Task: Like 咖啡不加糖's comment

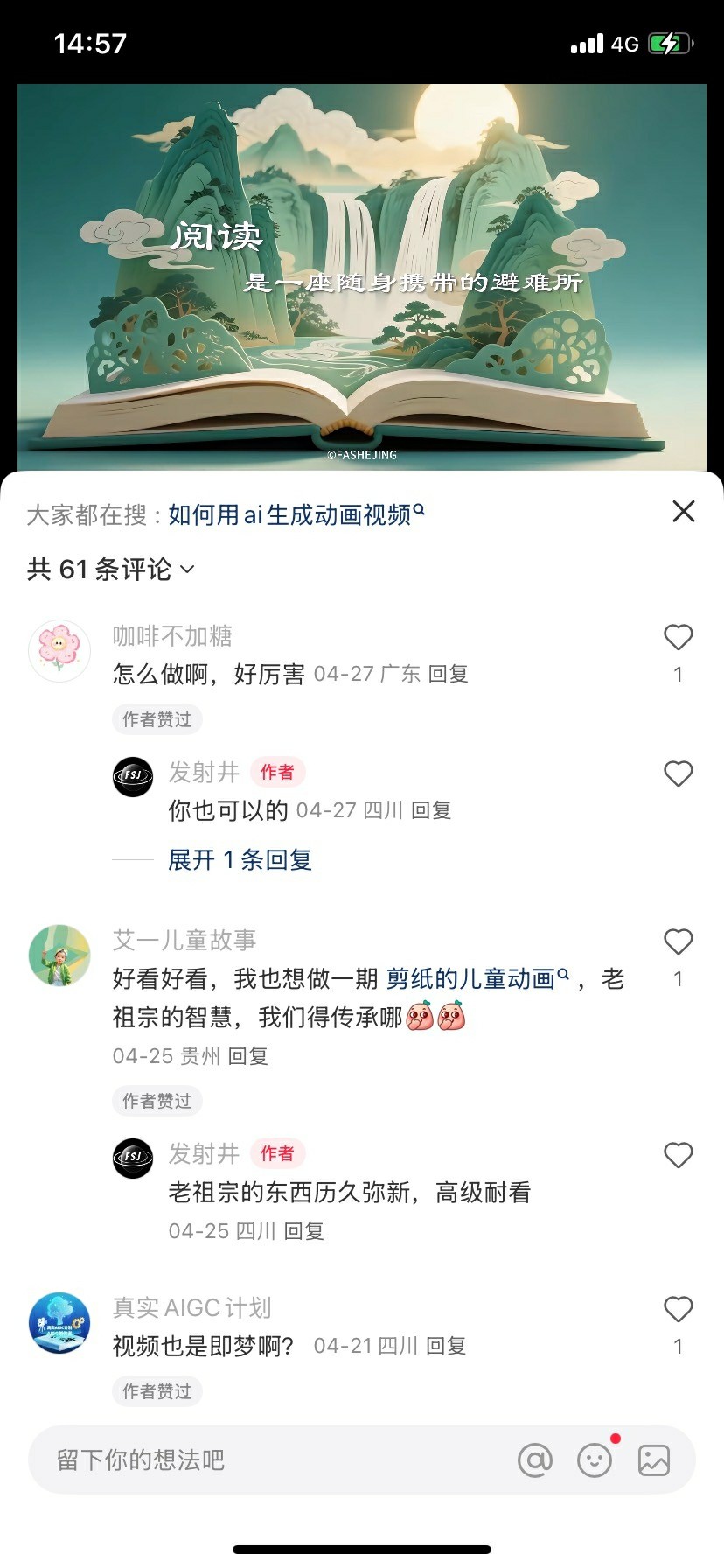Action: click(x=678, y=638)
